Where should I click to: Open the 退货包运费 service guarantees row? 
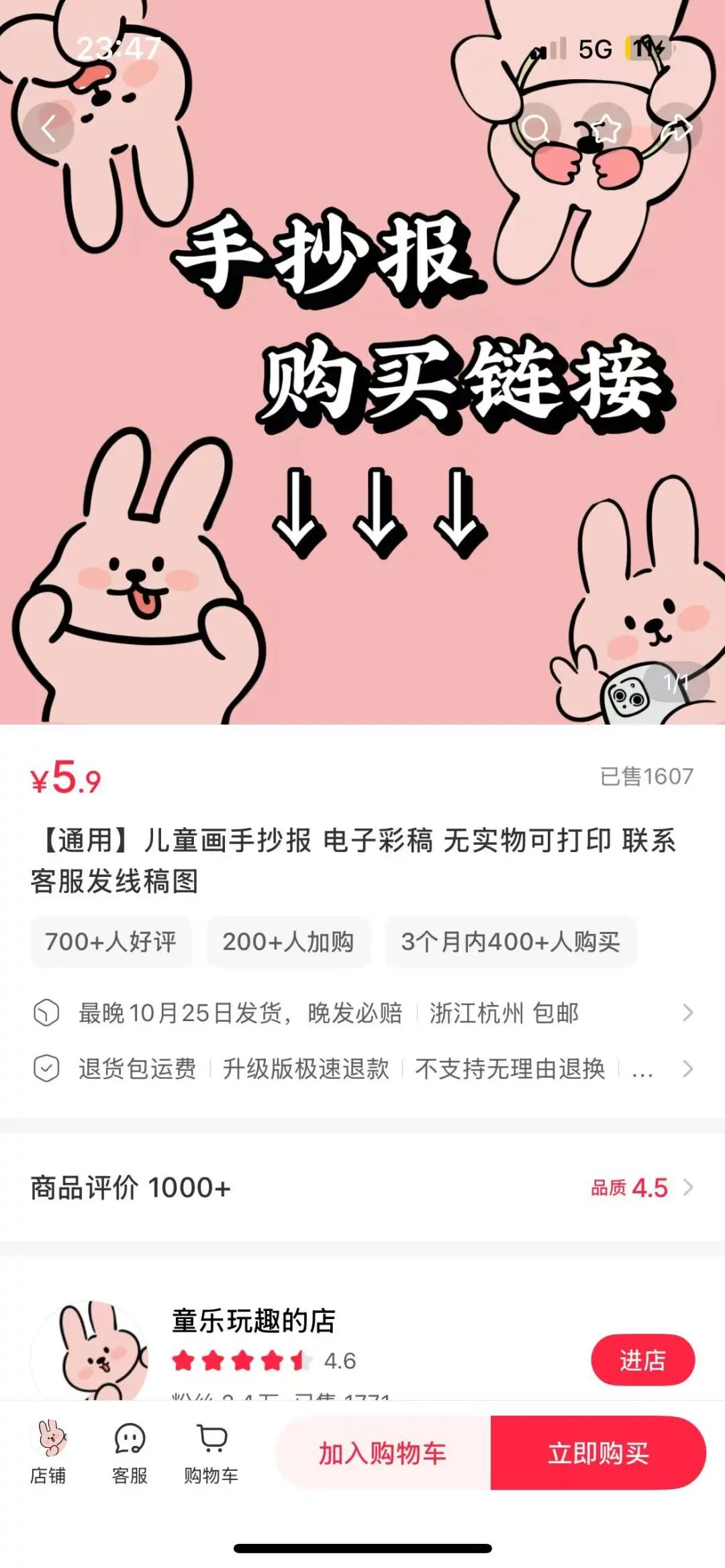click(362, 1068)
